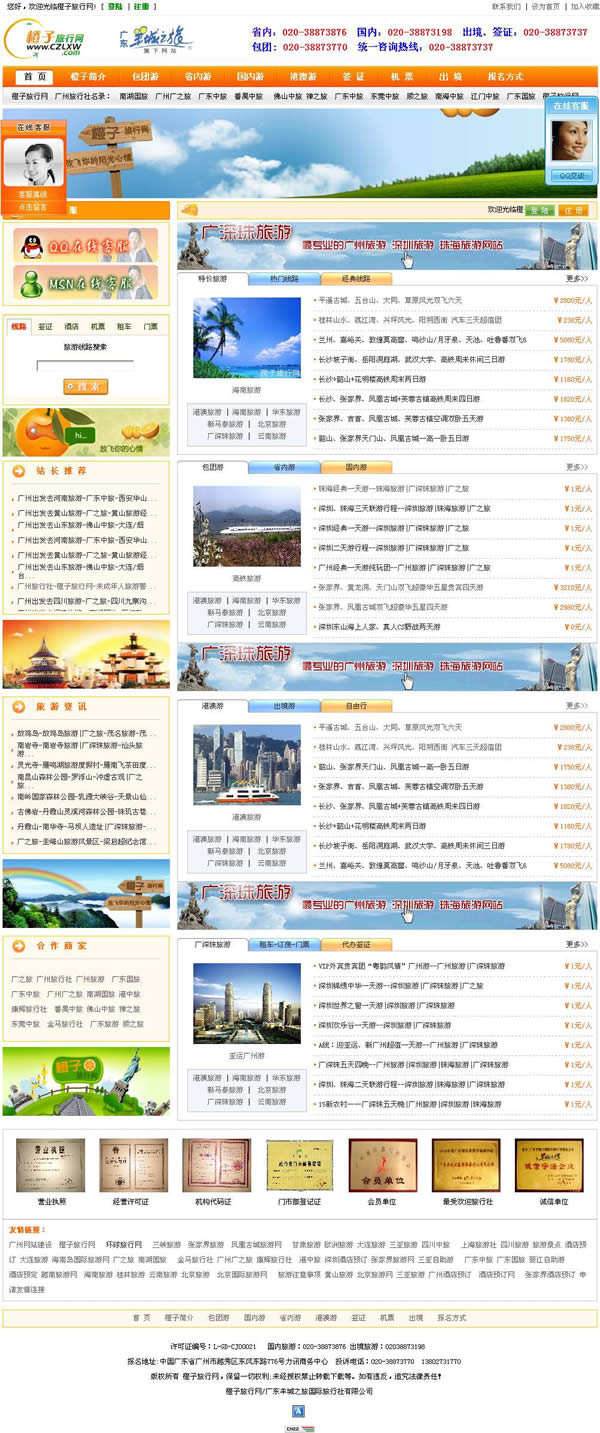Open the QQ在线客服 button
The width and height of the screenshot is (600, 1433).
86,245
